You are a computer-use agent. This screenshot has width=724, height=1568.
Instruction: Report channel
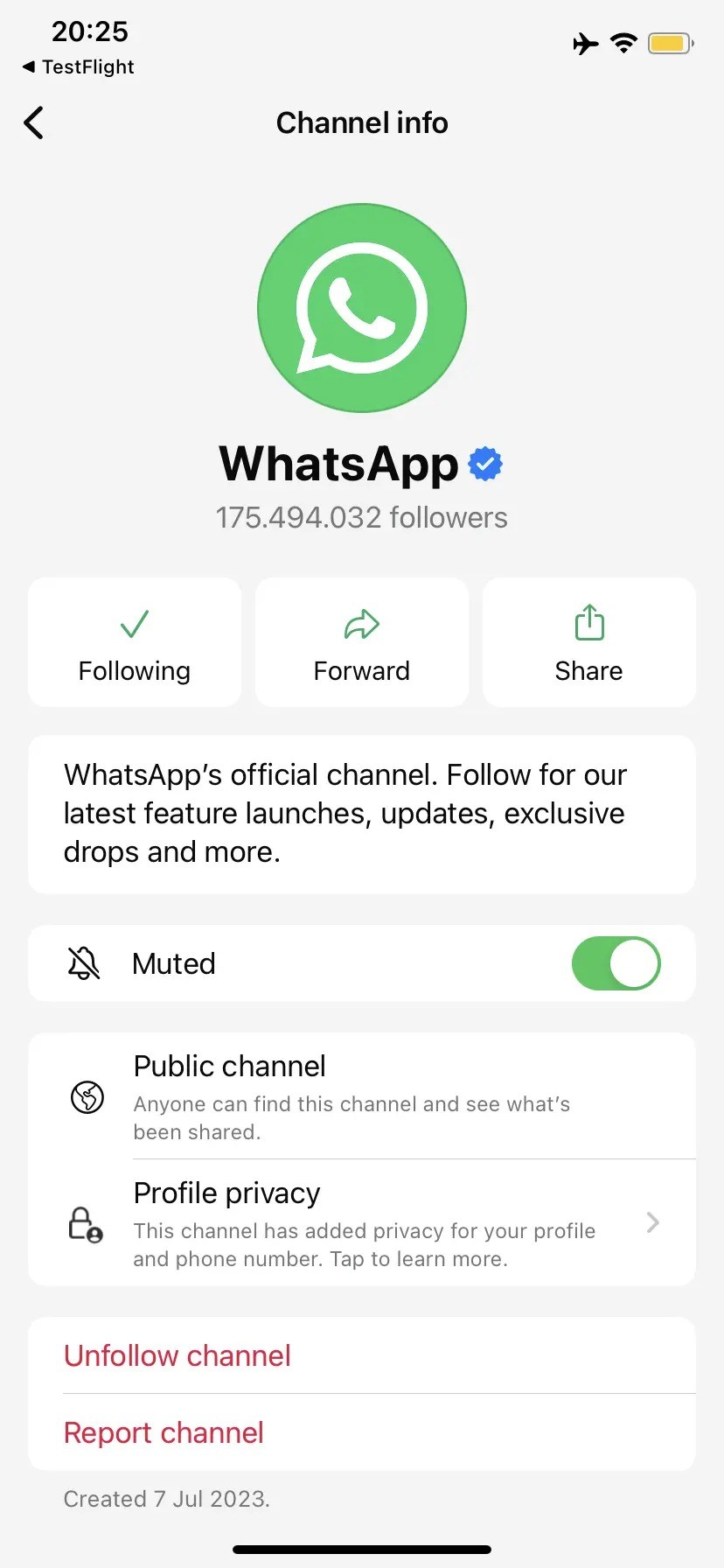click(164, 1432)
